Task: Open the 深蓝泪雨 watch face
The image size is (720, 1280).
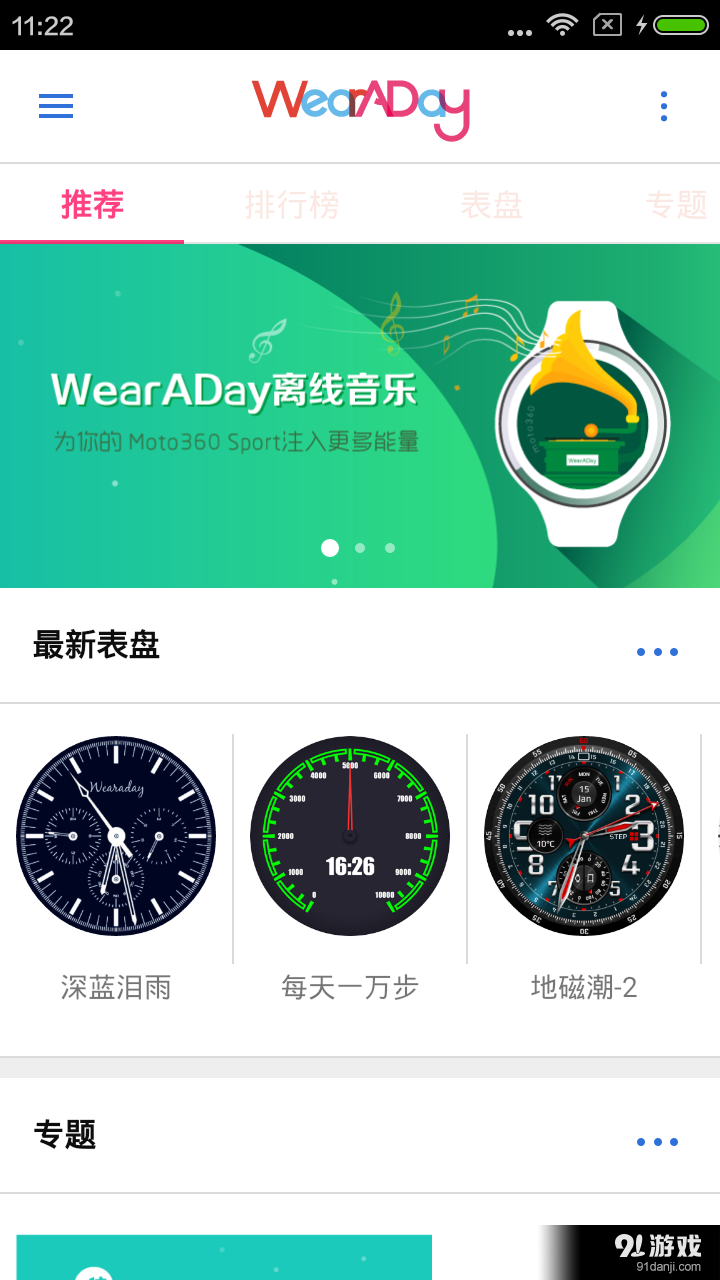Action: point(116,836)
